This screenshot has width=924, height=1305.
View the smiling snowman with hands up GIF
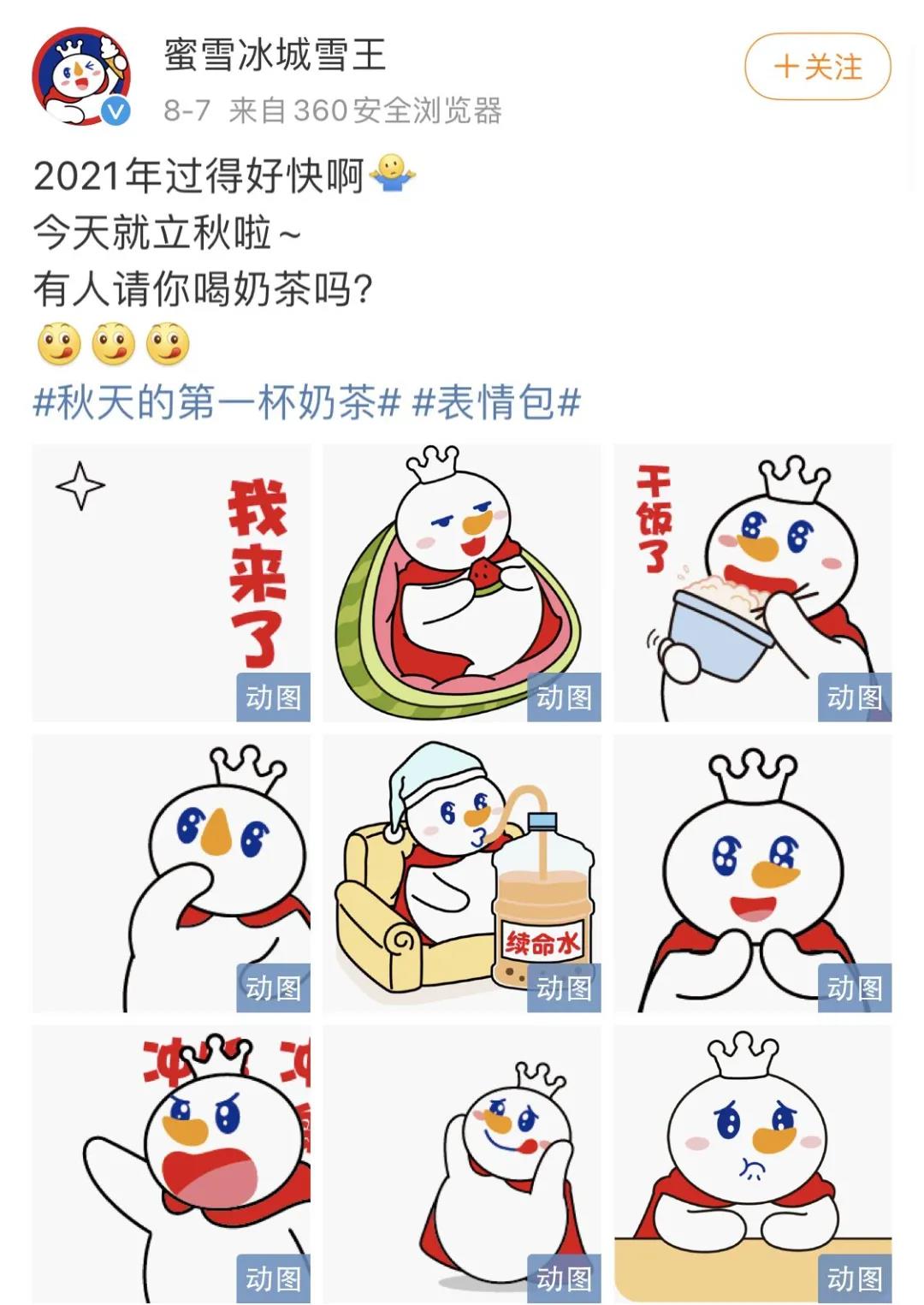tap(753, 874)
